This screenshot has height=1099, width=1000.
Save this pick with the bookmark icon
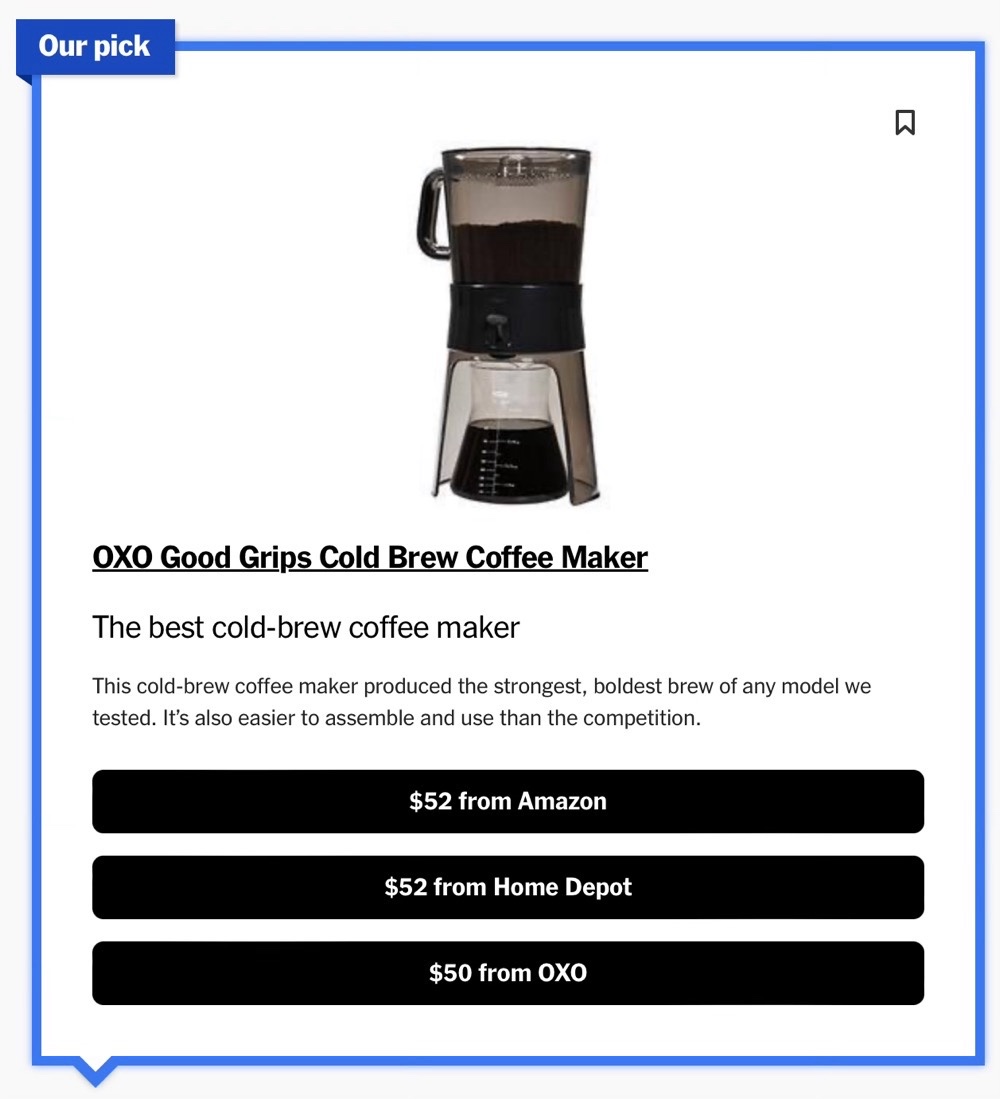[905, 123]
